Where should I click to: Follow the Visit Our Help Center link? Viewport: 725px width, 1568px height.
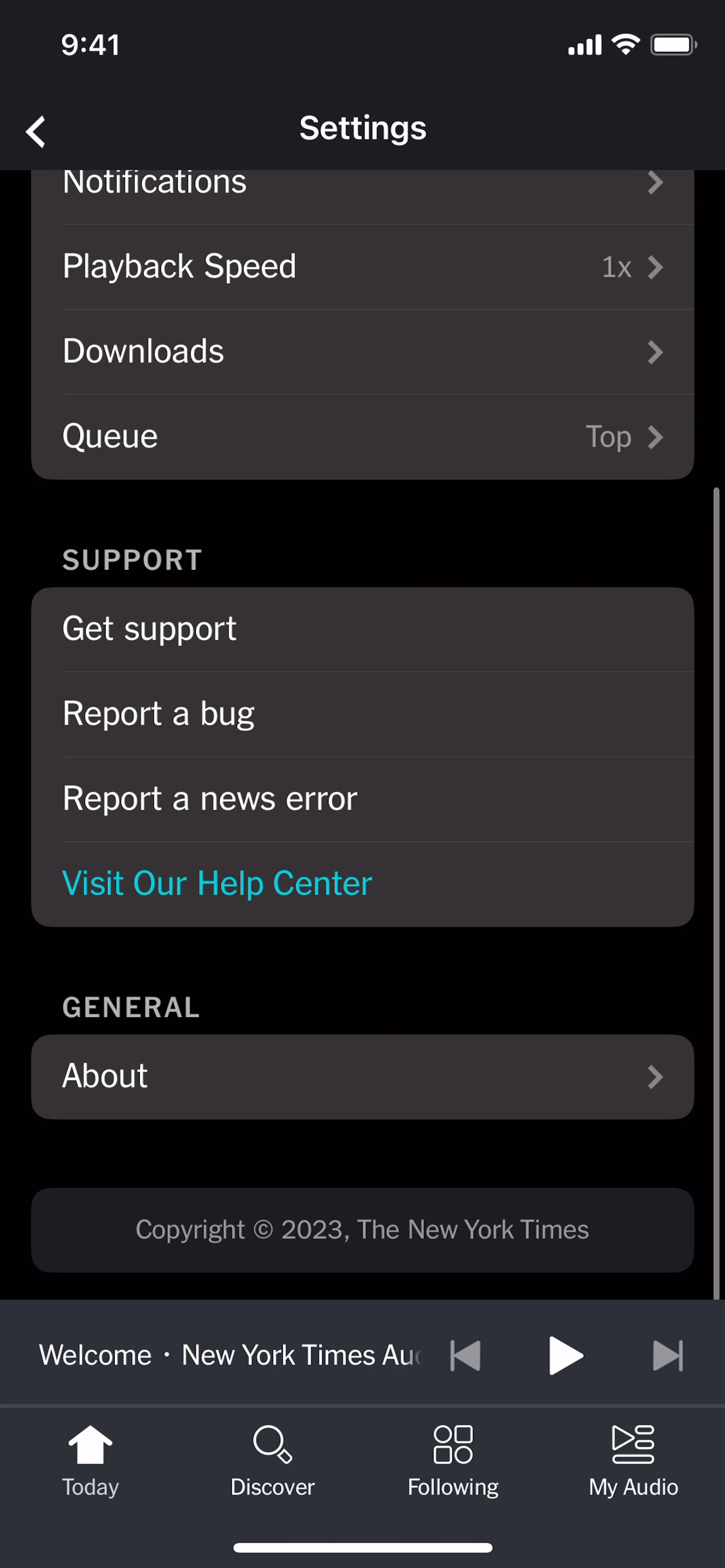(217, 883)
